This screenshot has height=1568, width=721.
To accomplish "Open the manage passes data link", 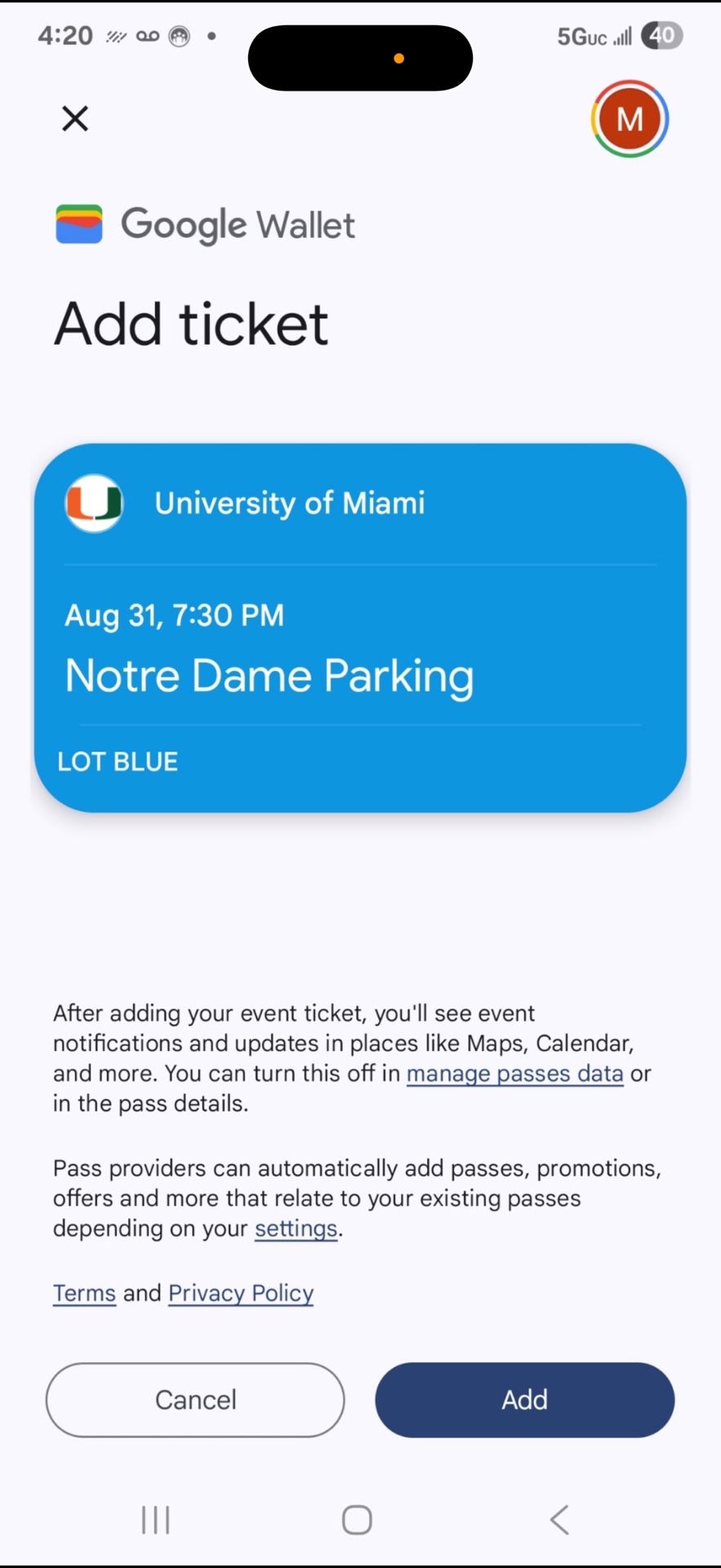I will point(514,1073).
